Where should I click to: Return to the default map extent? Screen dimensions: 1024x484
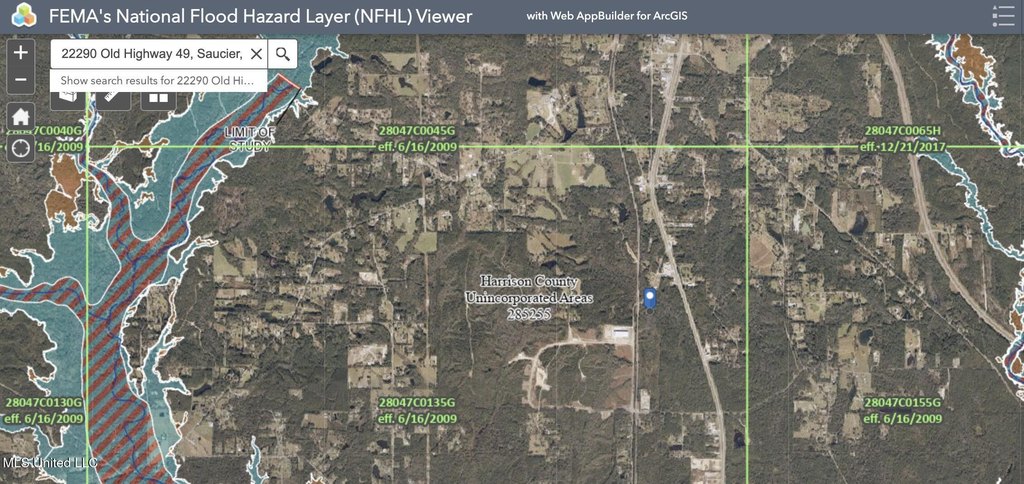coord(20,116)
